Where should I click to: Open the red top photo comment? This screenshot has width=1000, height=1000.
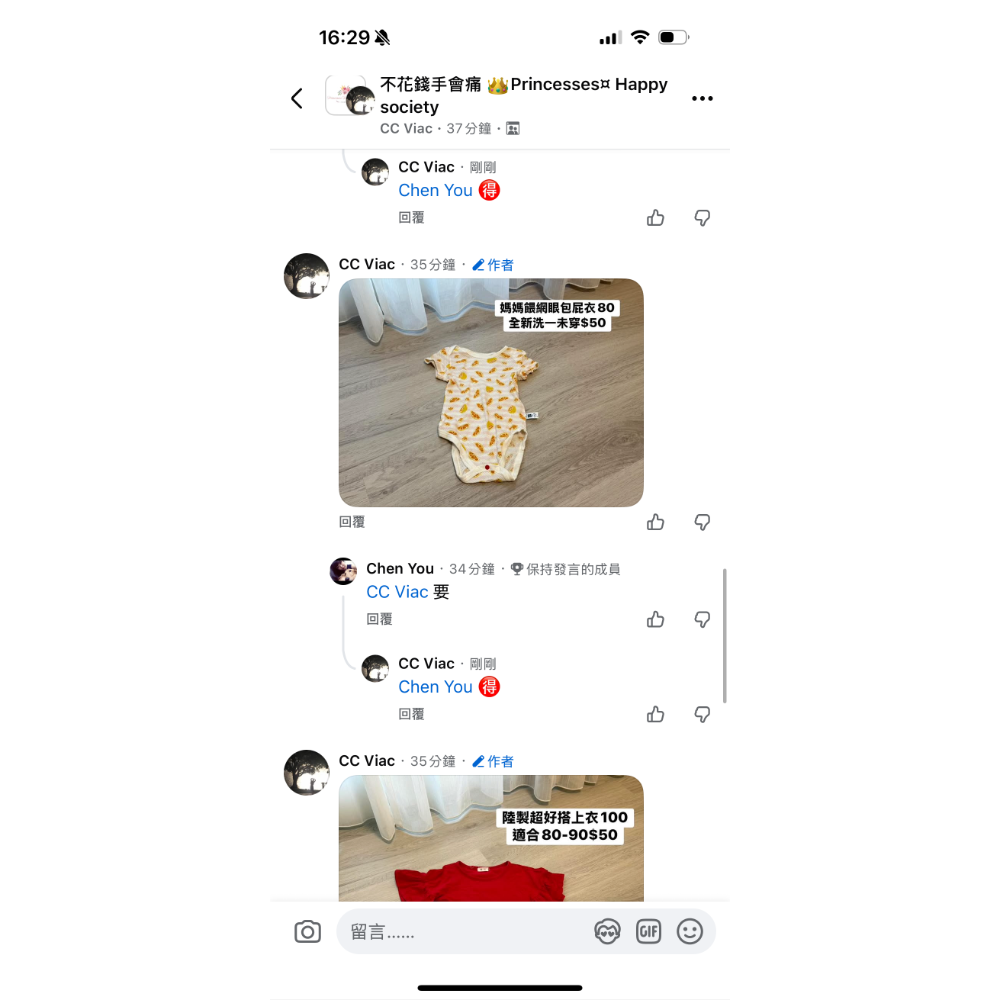click(491, 840)
